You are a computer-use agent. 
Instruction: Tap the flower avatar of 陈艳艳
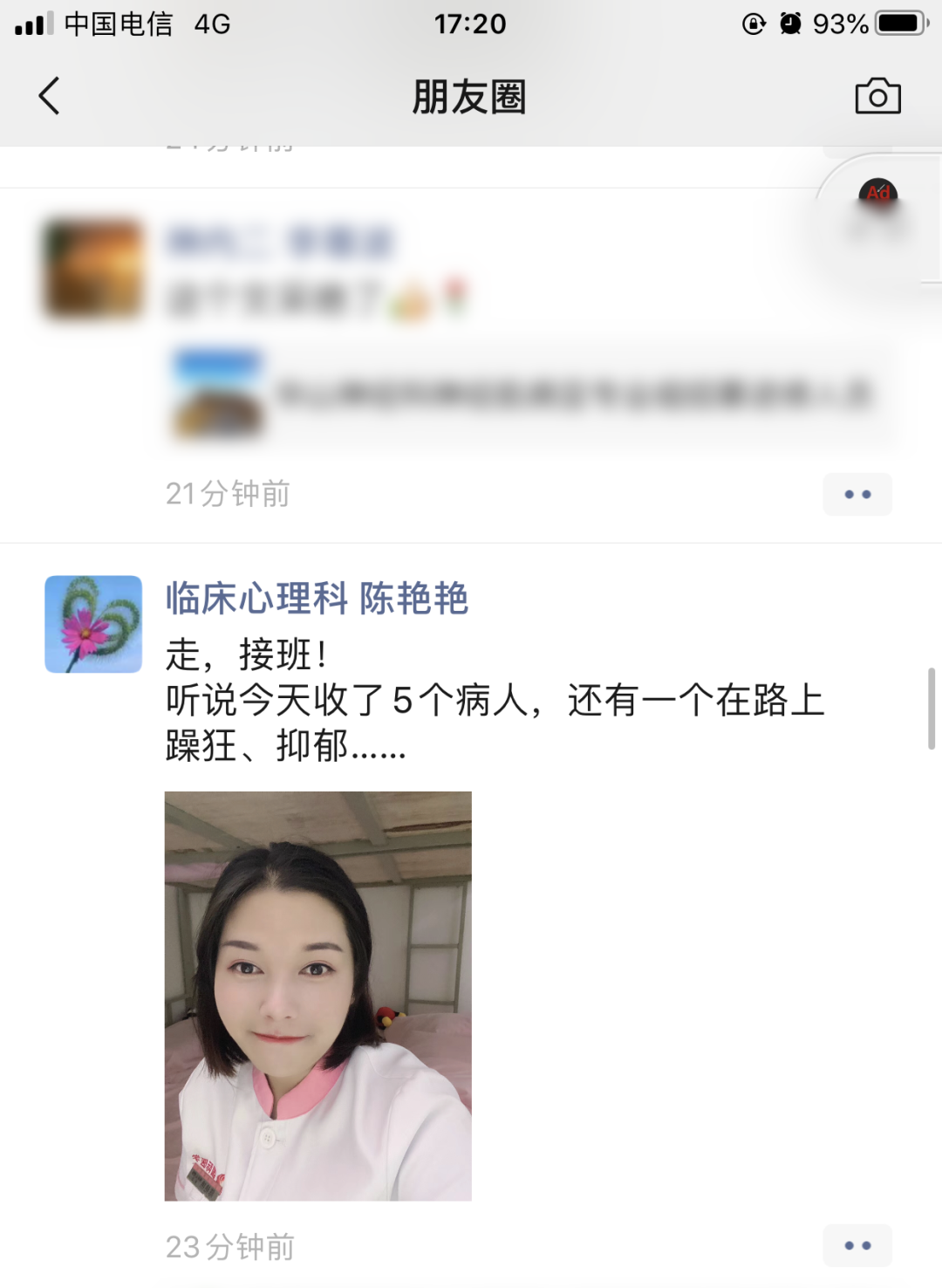(93, 624)
